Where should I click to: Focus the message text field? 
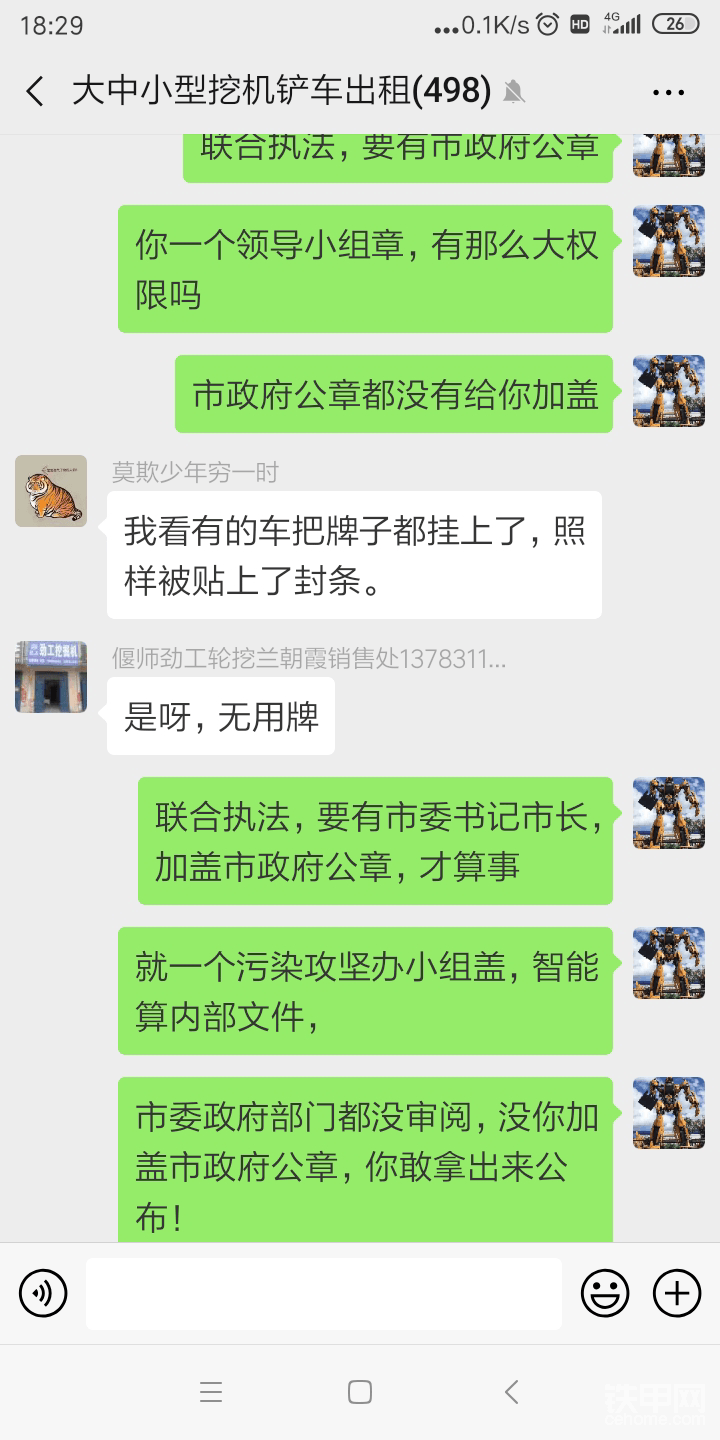coord(323,1294)
